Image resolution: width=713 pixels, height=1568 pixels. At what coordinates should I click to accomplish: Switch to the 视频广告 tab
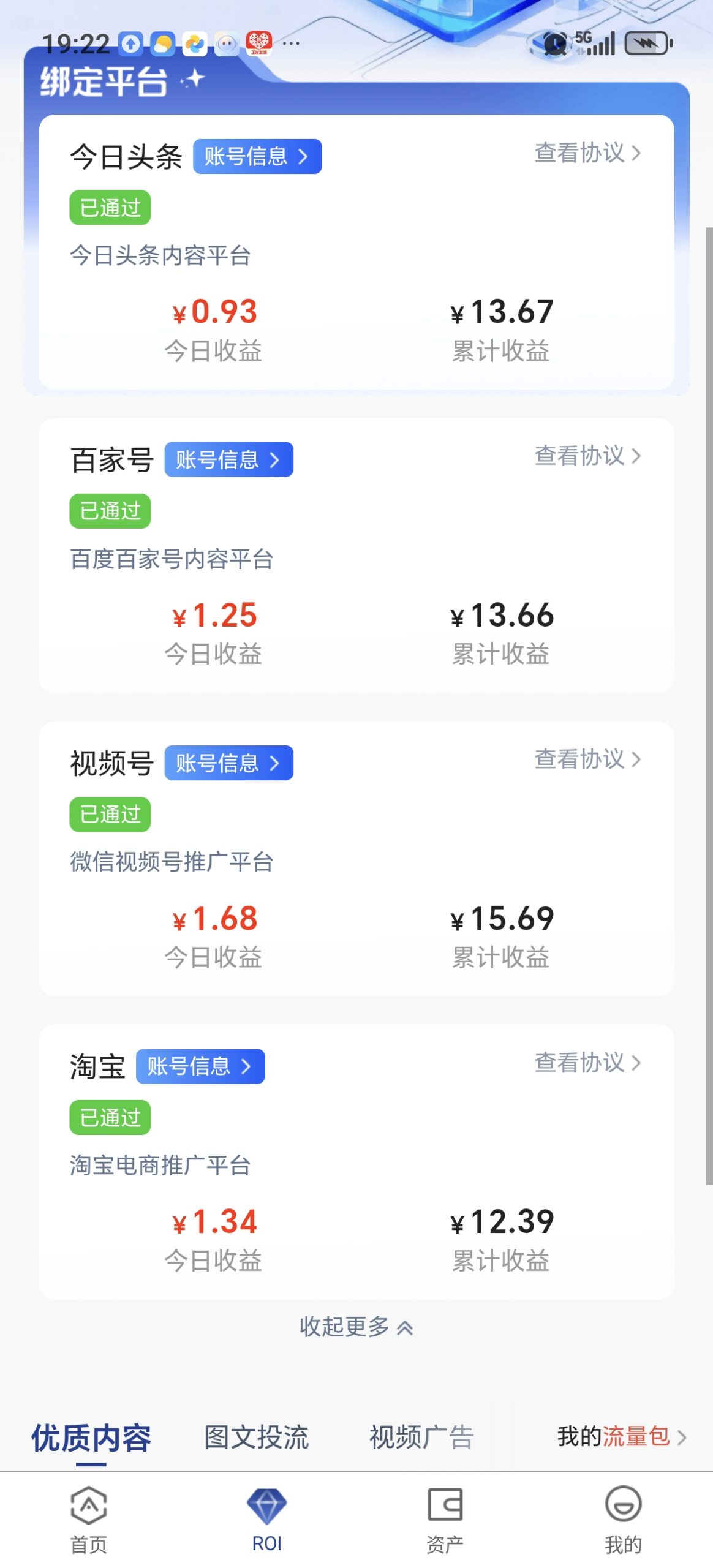pyautogui.click(x=421, y=1437)
